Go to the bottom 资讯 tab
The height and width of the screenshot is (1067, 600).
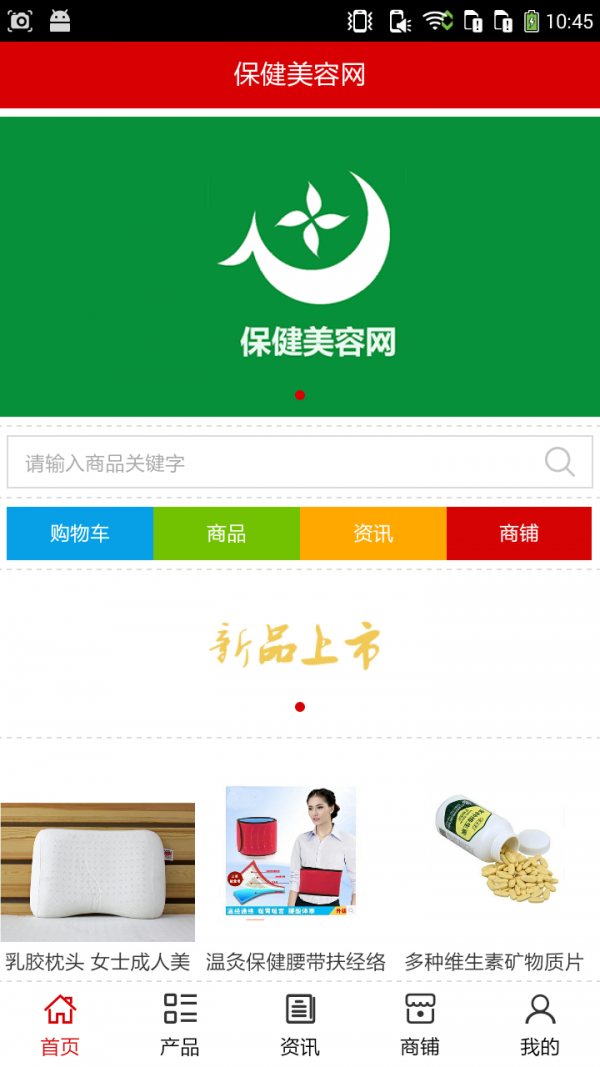pos(300,1024)
